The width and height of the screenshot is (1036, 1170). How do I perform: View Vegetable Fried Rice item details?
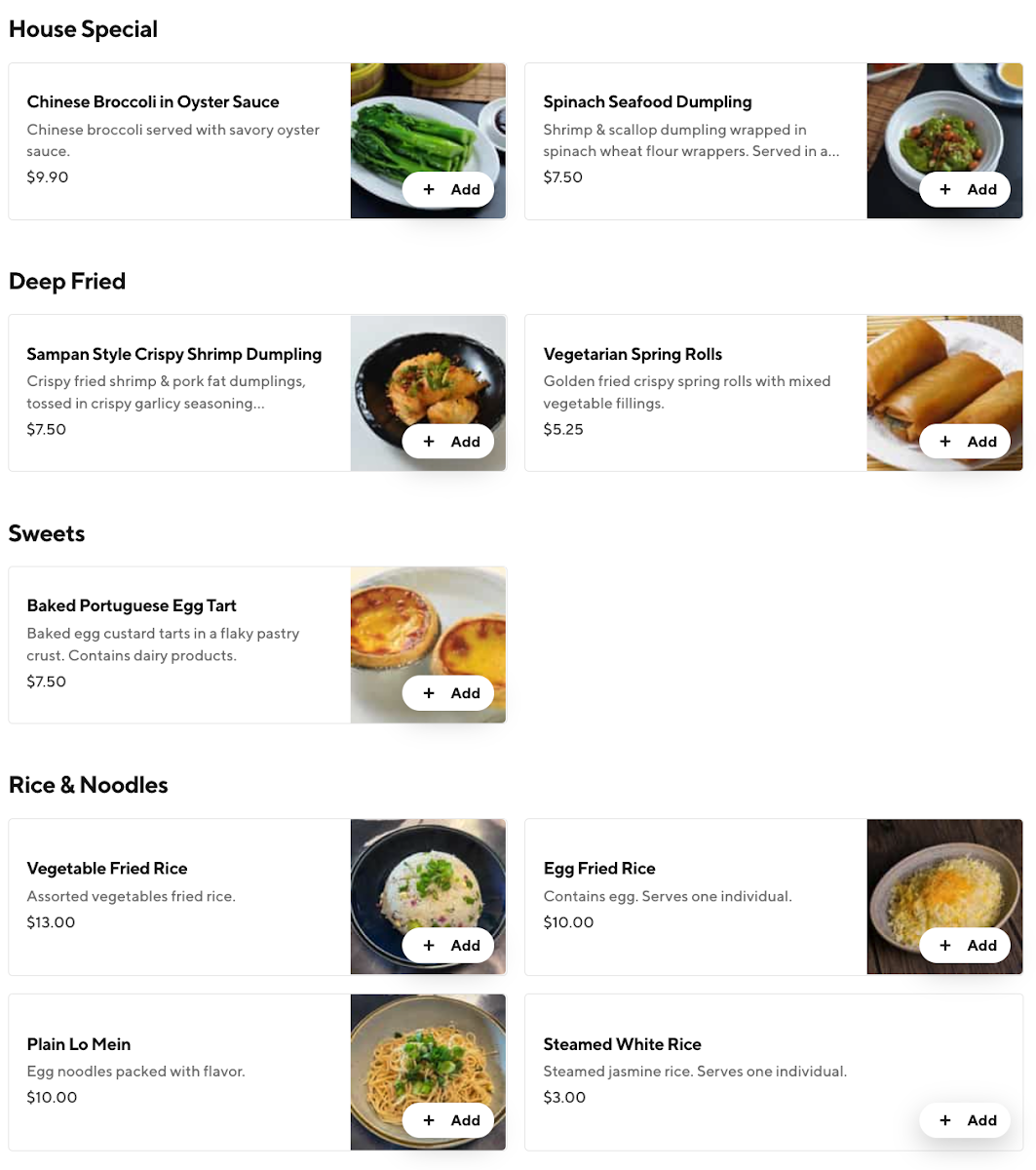click(107, 869)
